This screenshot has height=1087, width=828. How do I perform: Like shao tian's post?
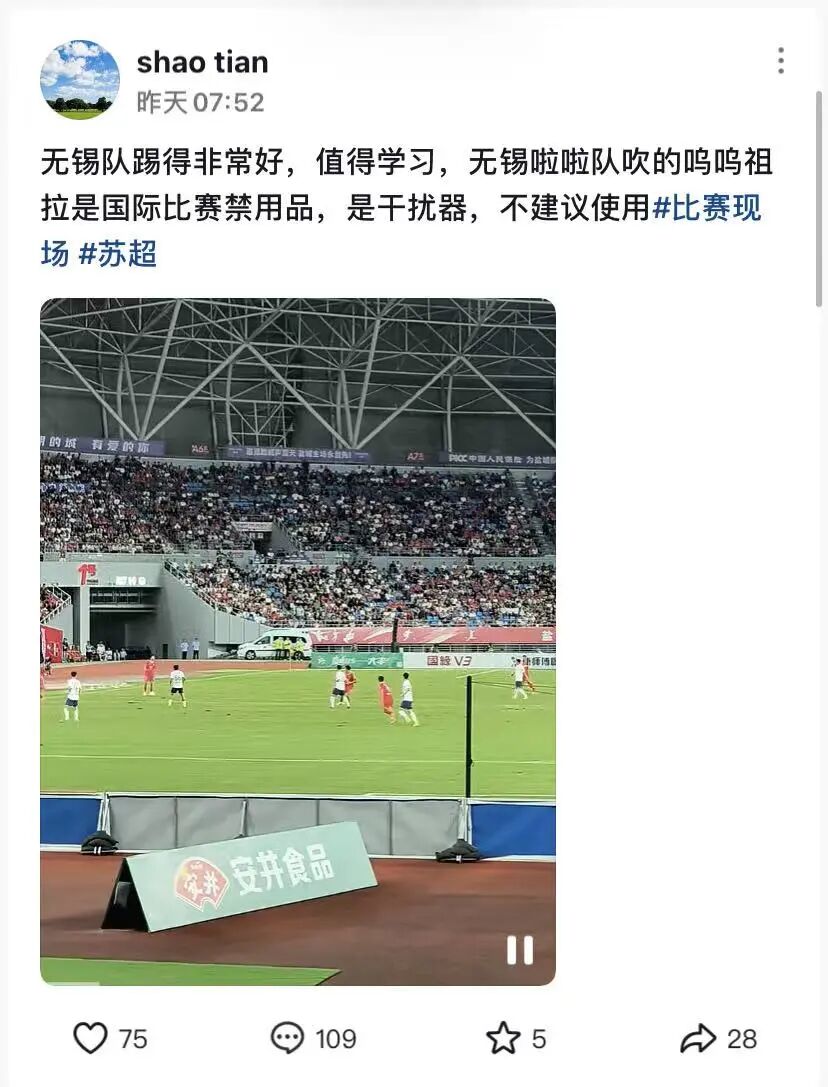click(x=91, y=1039)
